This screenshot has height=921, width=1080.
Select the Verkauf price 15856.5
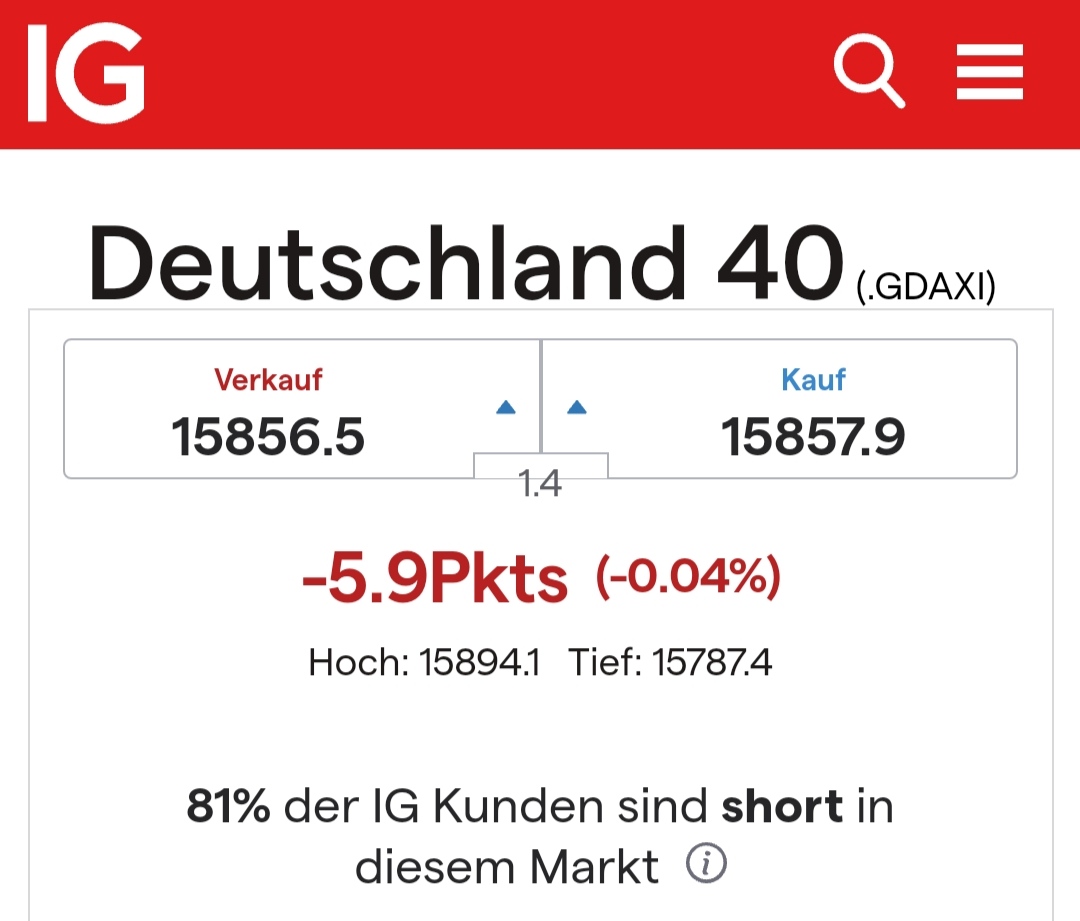(268, 436)
